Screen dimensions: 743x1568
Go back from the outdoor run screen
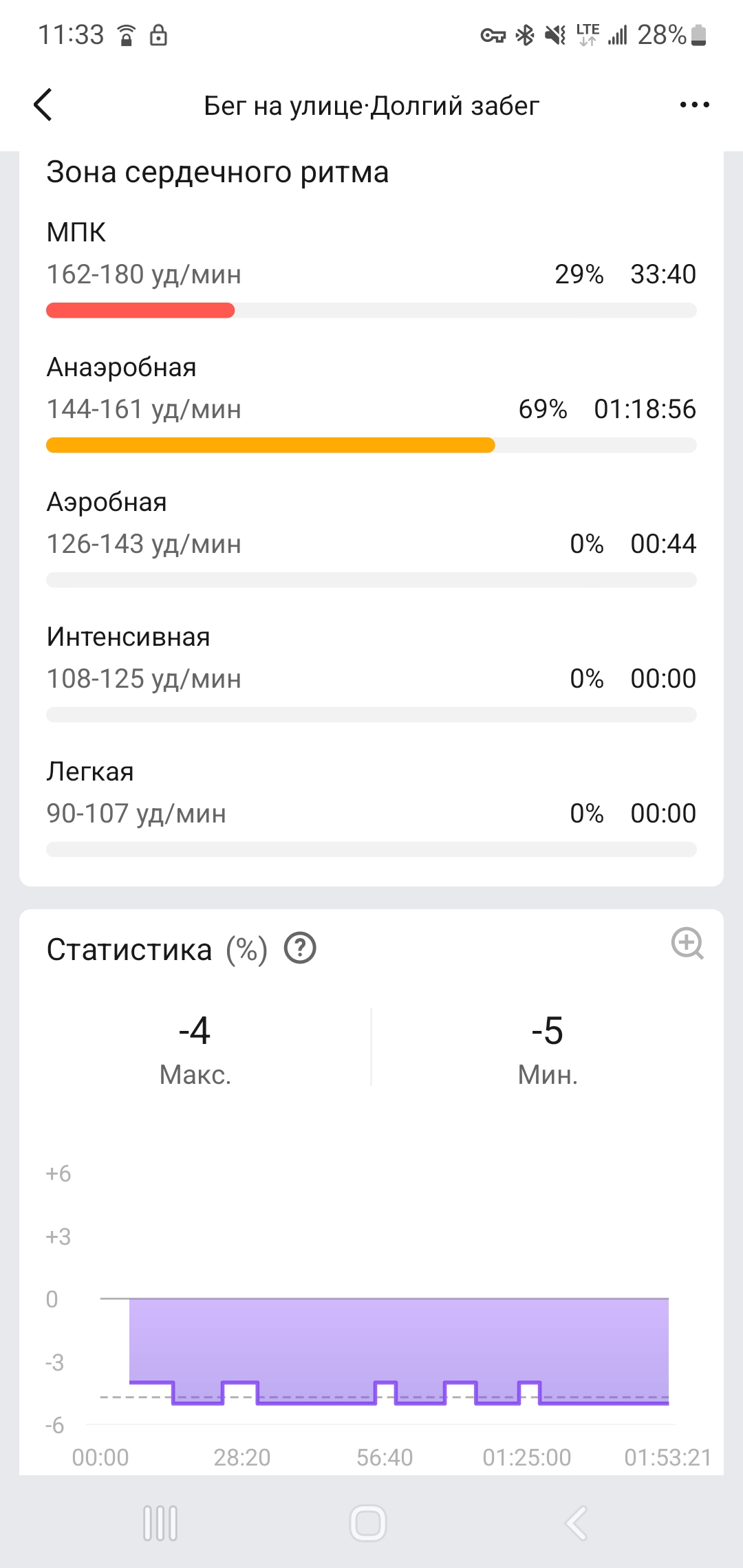click(43, 105)
